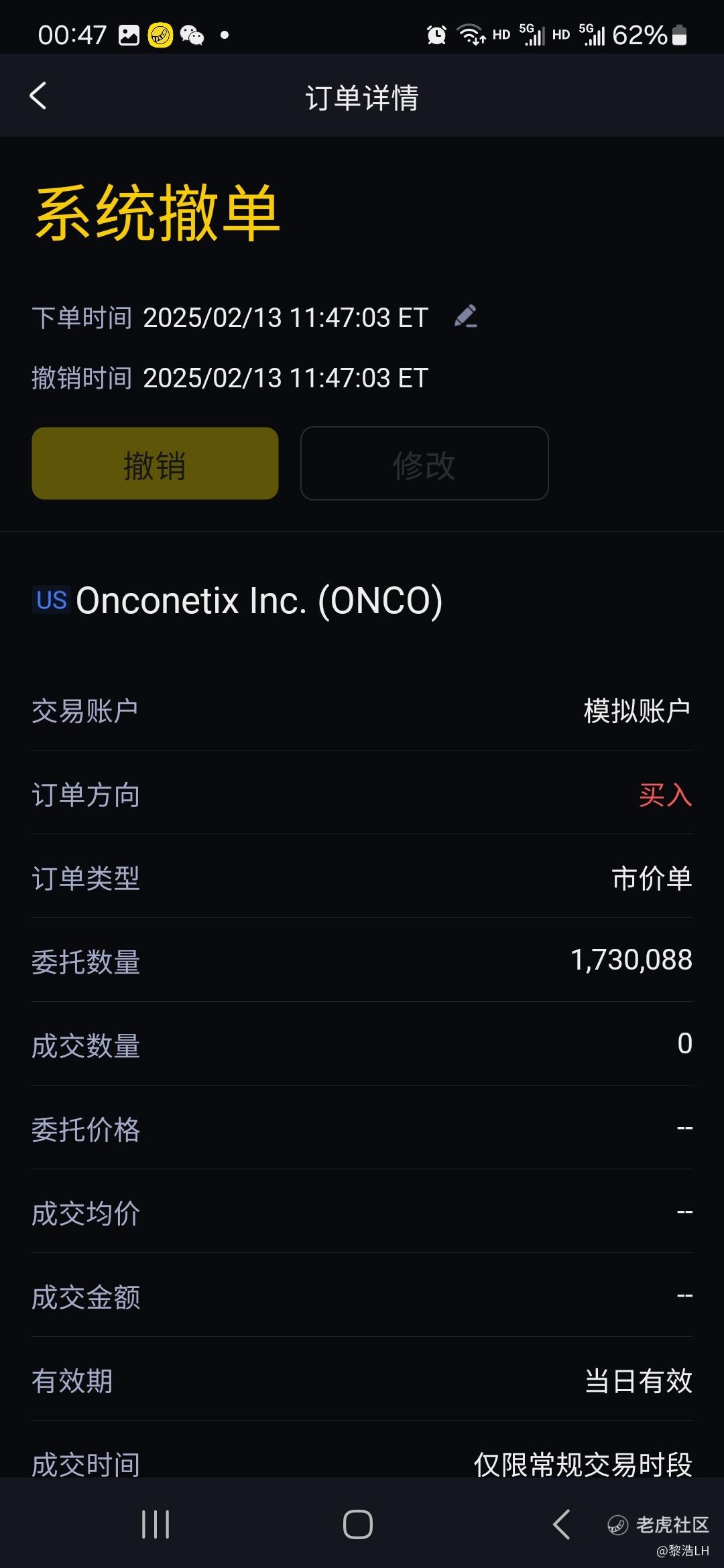Viewport: 724px width, 1568px height.
Task: Go back from the 订单详情 page
Action: [x=38, y=96]
